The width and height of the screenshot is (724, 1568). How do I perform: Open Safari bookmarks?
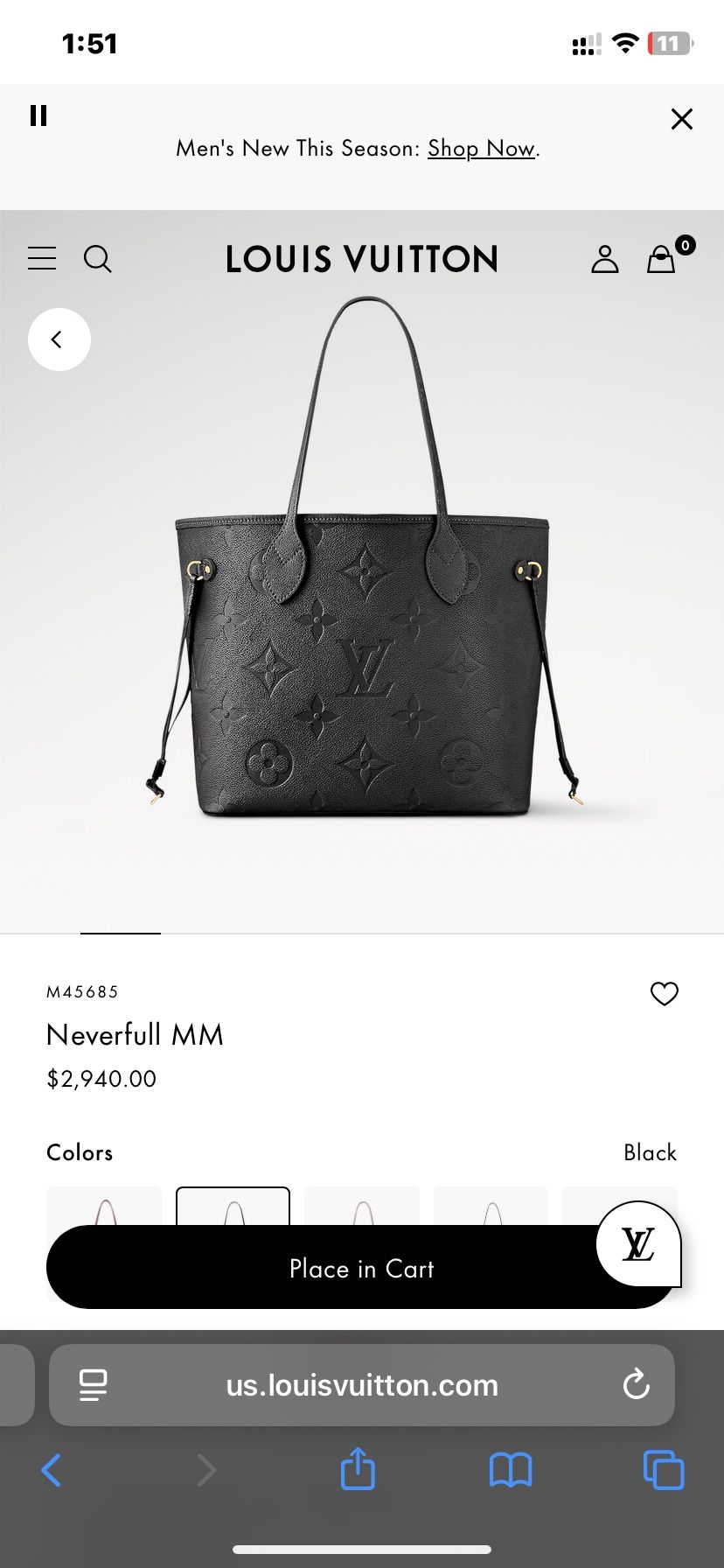point(511,1470)
